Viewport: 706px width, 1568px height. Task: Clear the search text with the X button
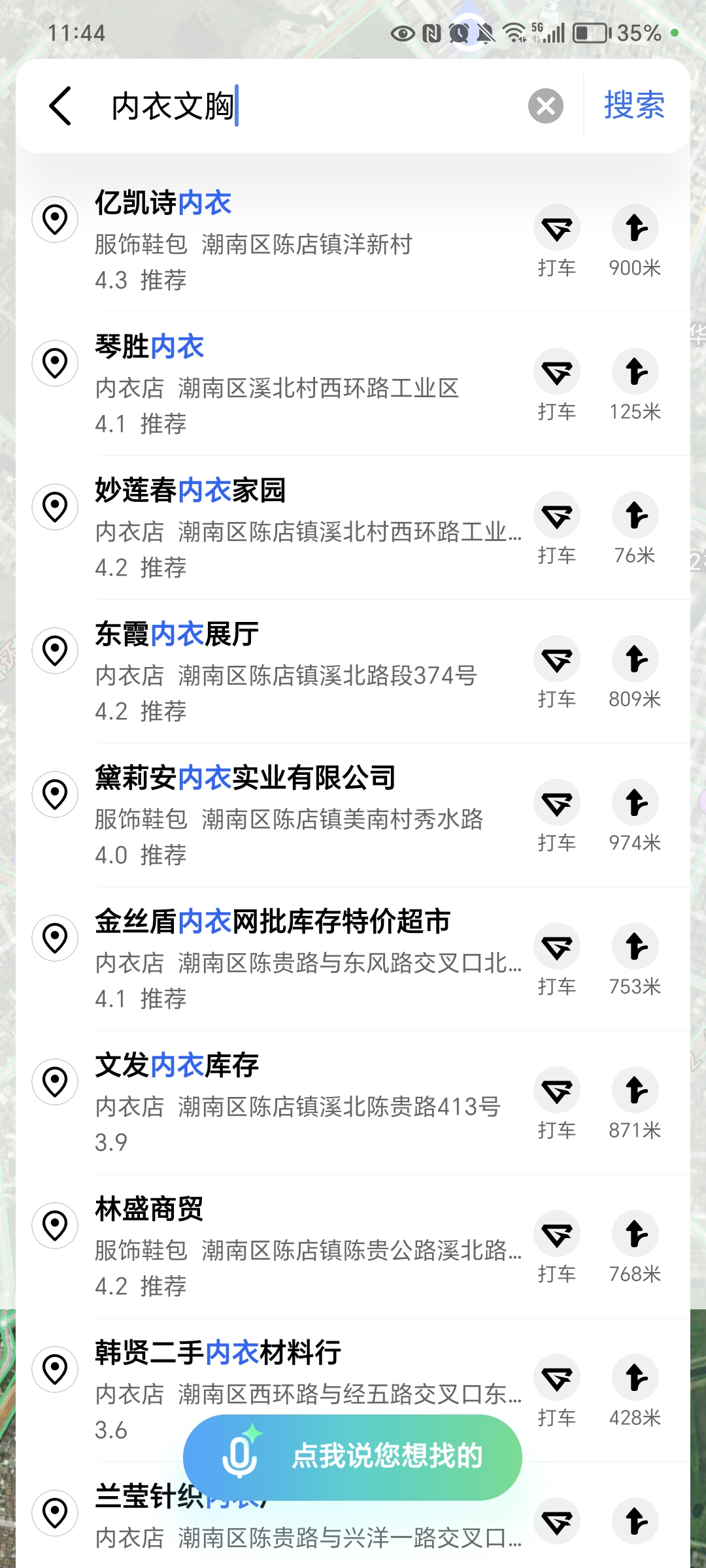point(546,106)
